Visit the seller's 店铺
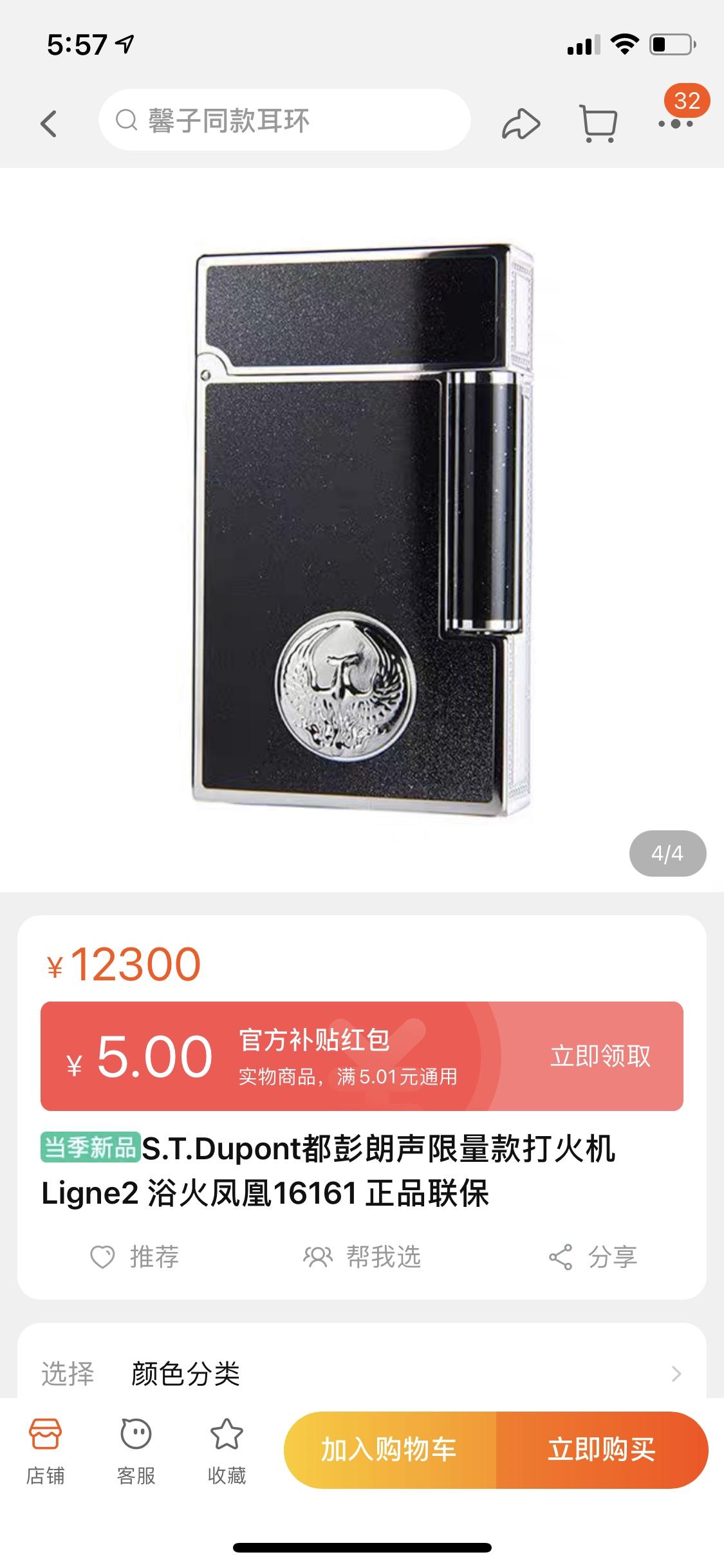Image resolution: width=724 pixels, height=1568 pixels. (x=45, y=1451)
